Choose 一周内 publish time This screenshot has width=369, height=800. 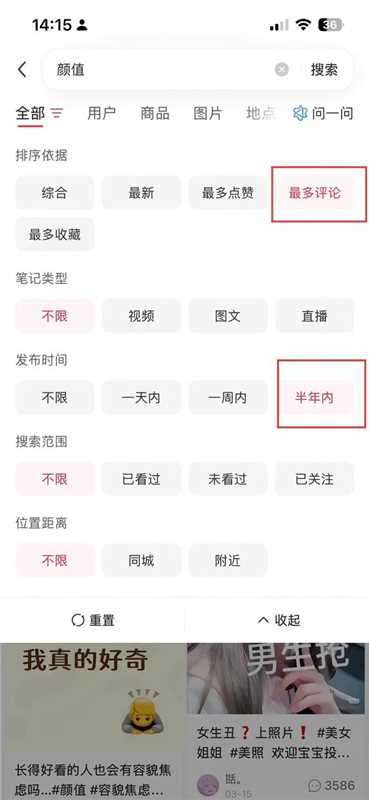228,397
